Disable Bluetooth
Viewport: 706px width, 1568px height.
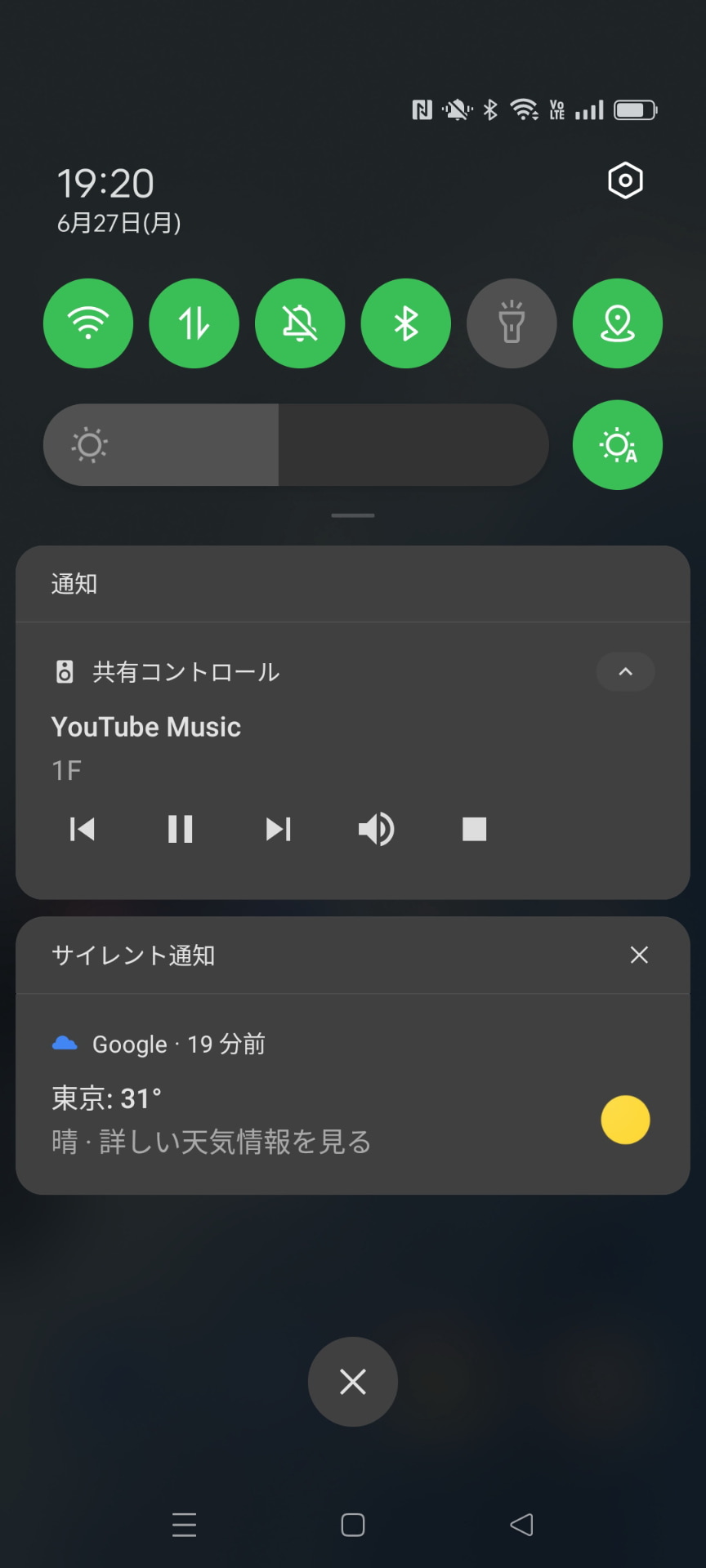[x=405, y=323]
